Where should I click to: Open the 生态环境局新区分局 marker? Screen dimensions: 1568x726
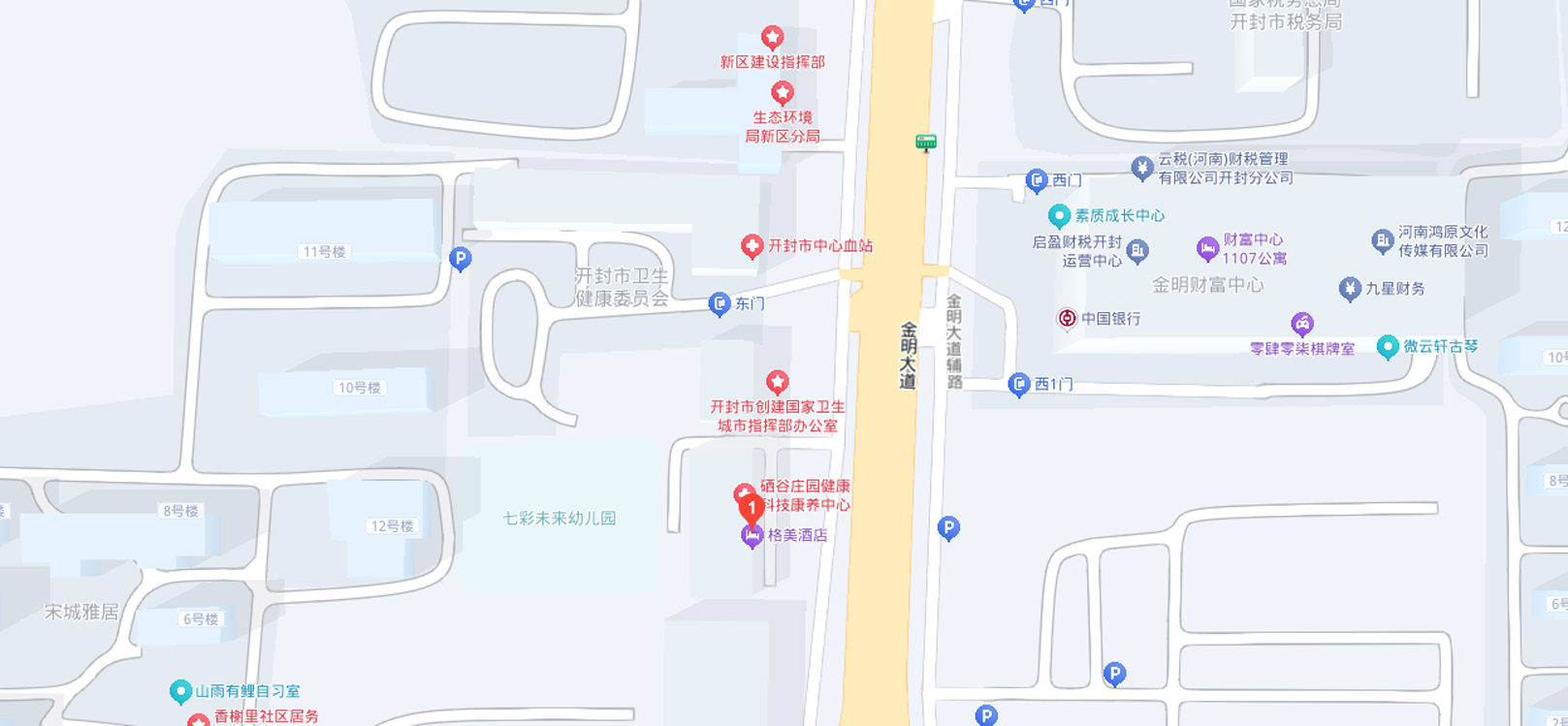pos(783,93)
